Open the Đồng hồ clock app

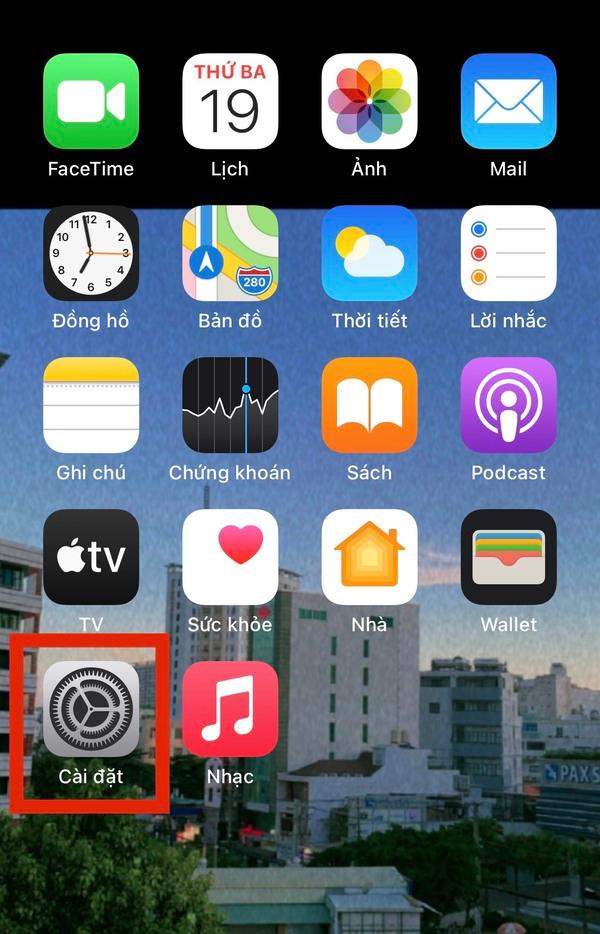pos(91,253)
